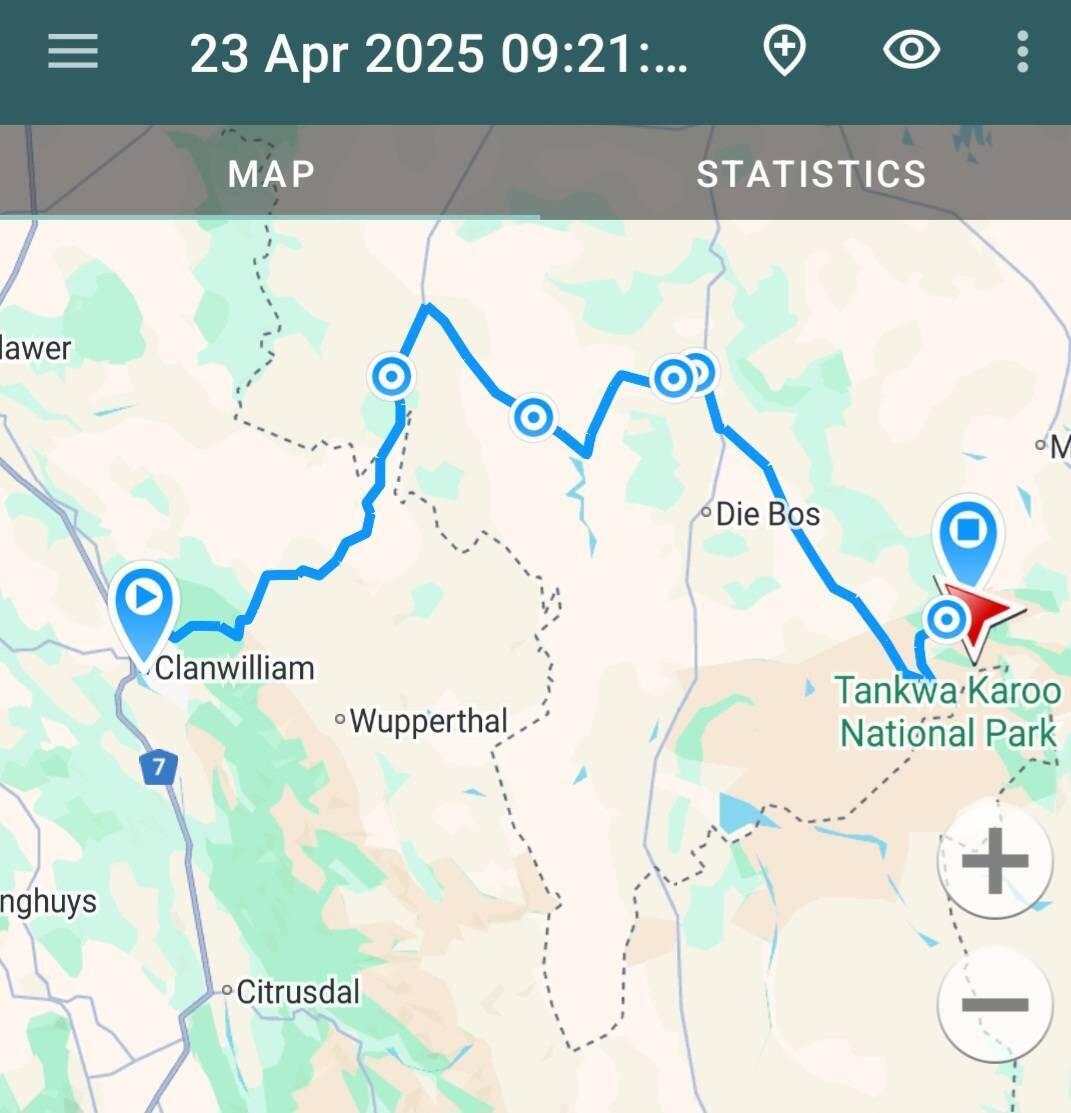Viewport: 1071px width, 1113px height.
Task: Switch to the Statistics tab
Action: click(x=811, y=174)
